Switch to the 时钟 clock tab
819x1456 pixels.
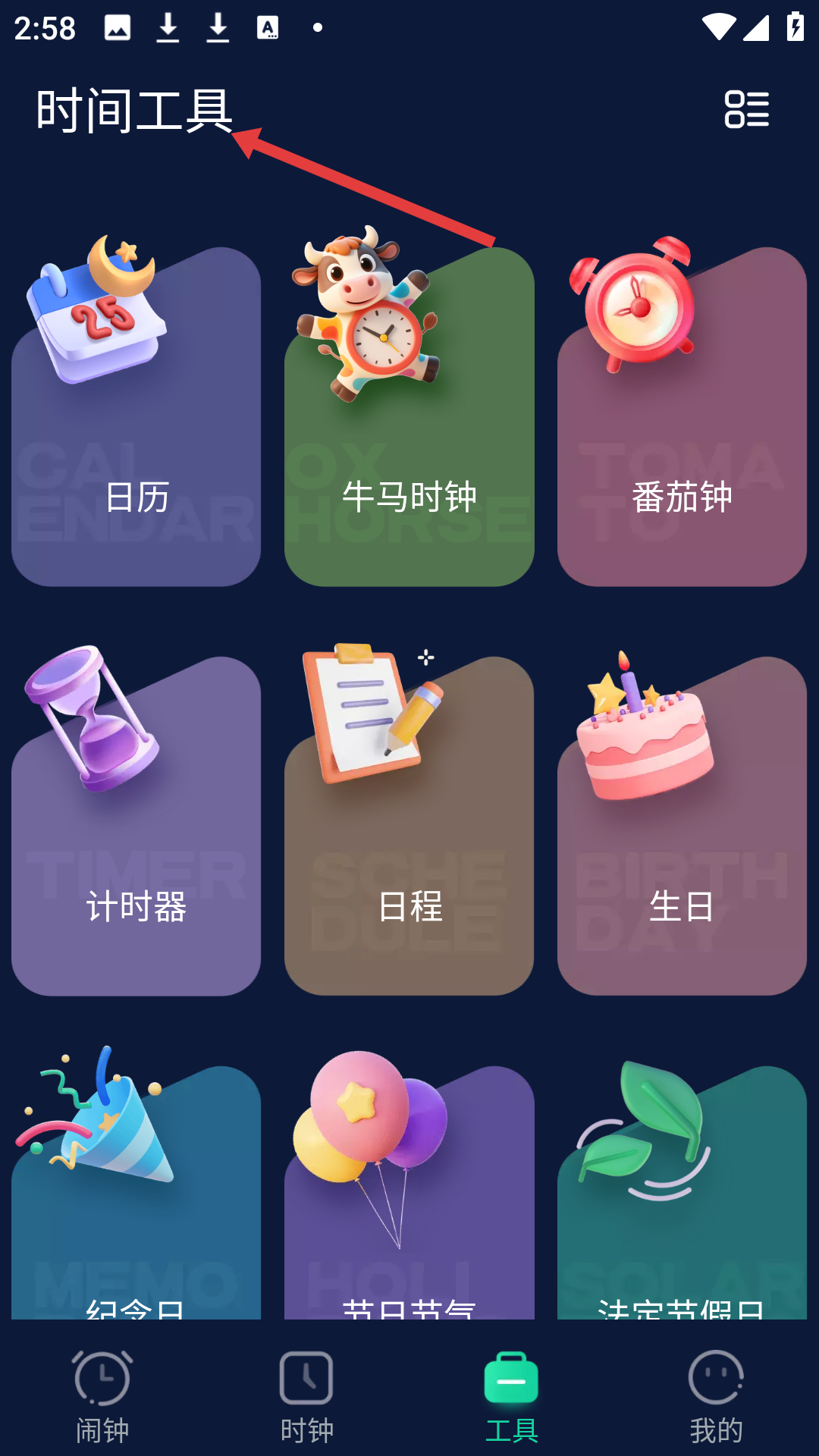pos(306,1397)
